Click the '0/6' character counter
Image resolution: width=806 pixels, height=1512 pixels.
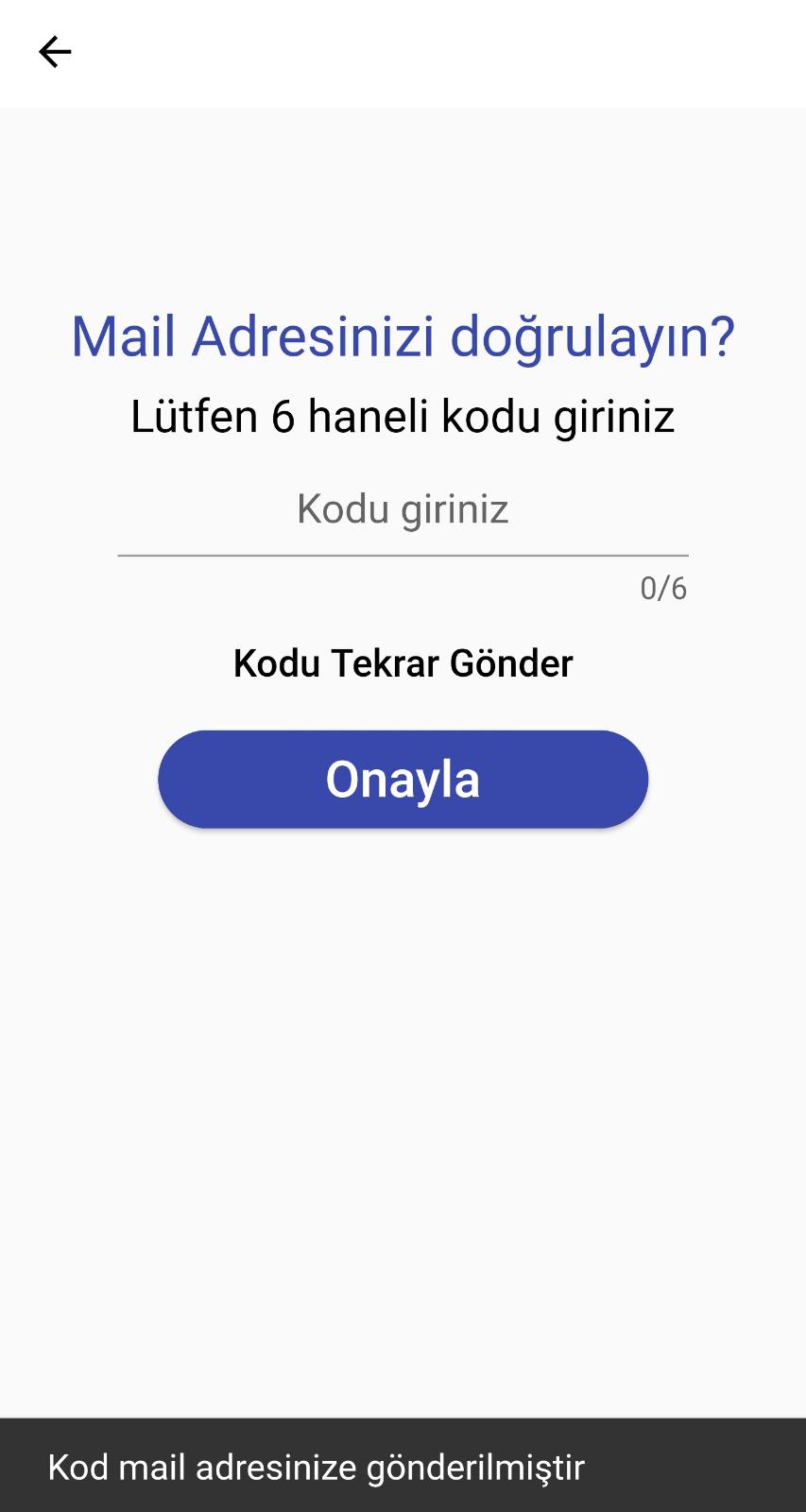point(663,588)
